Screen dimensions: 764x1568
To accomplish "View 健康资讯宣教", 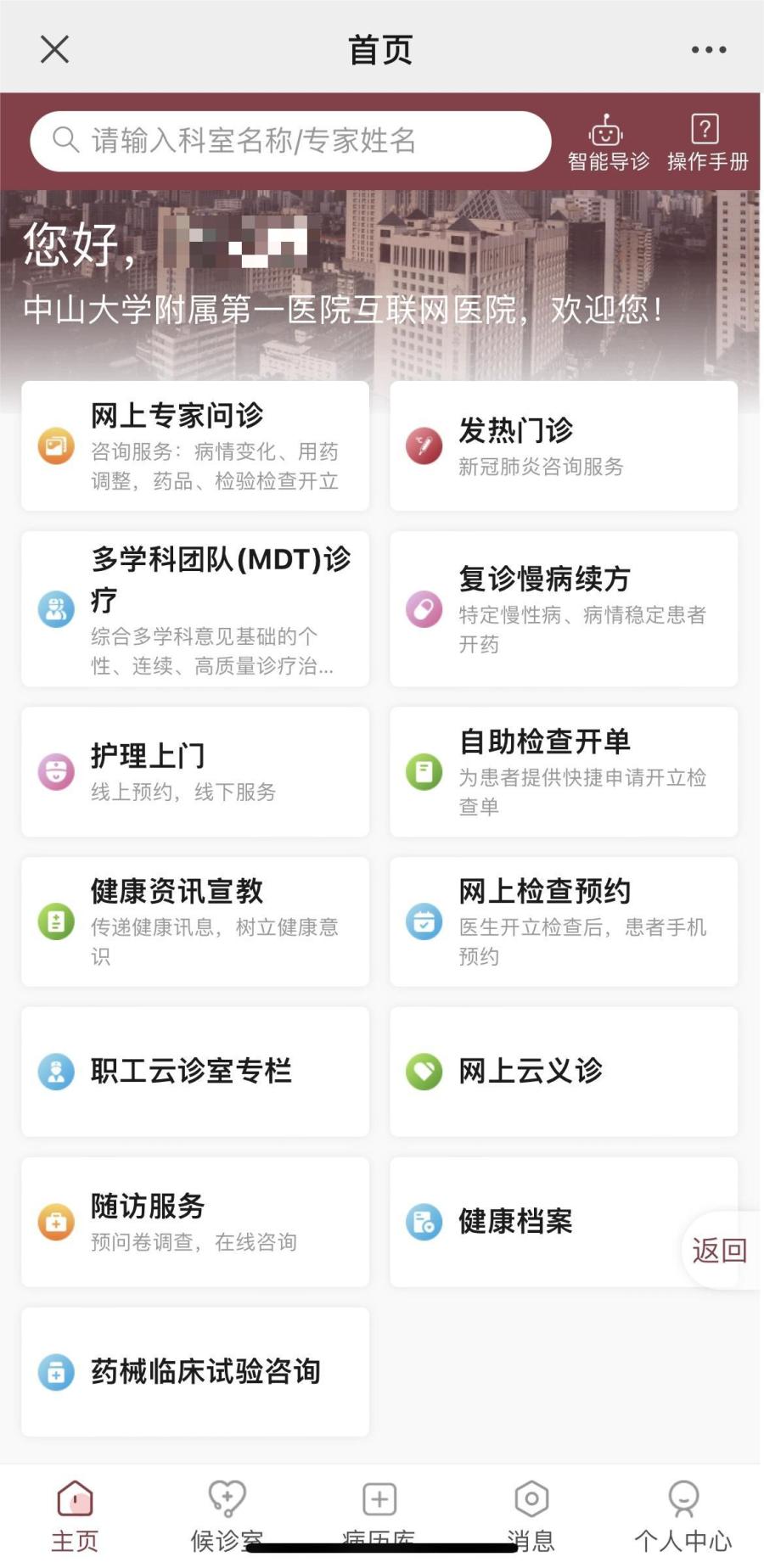I will [x=195, y=921].
